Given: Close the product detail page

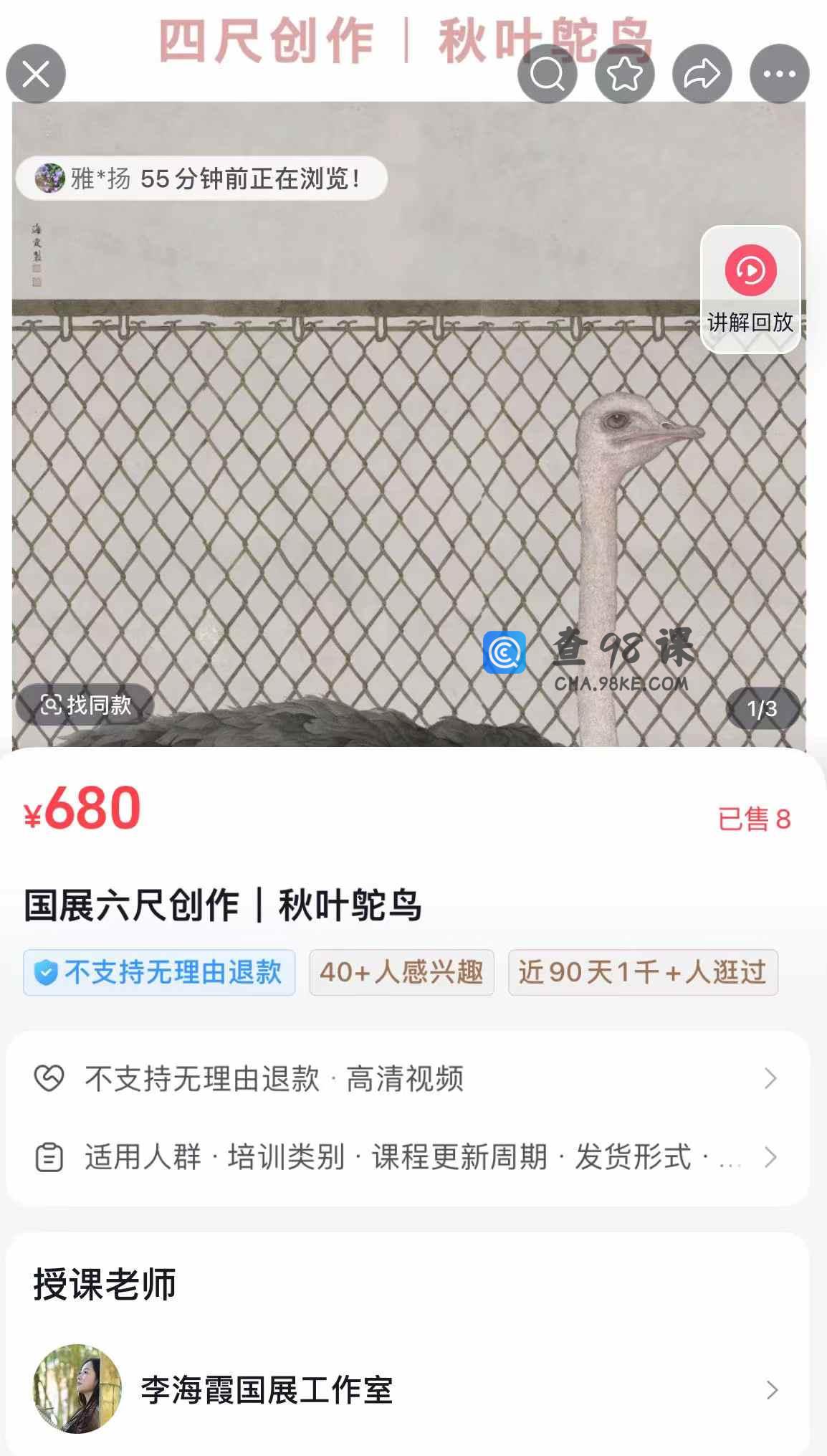Looking at the screenshot, I should [x=36, y=74].
